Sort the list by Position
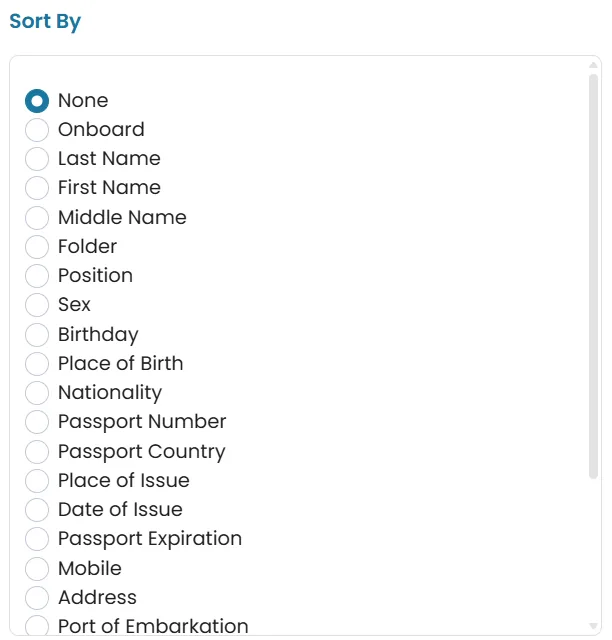Image resolution: width=612 pixels, height=640 pixels. coord(37,276)
